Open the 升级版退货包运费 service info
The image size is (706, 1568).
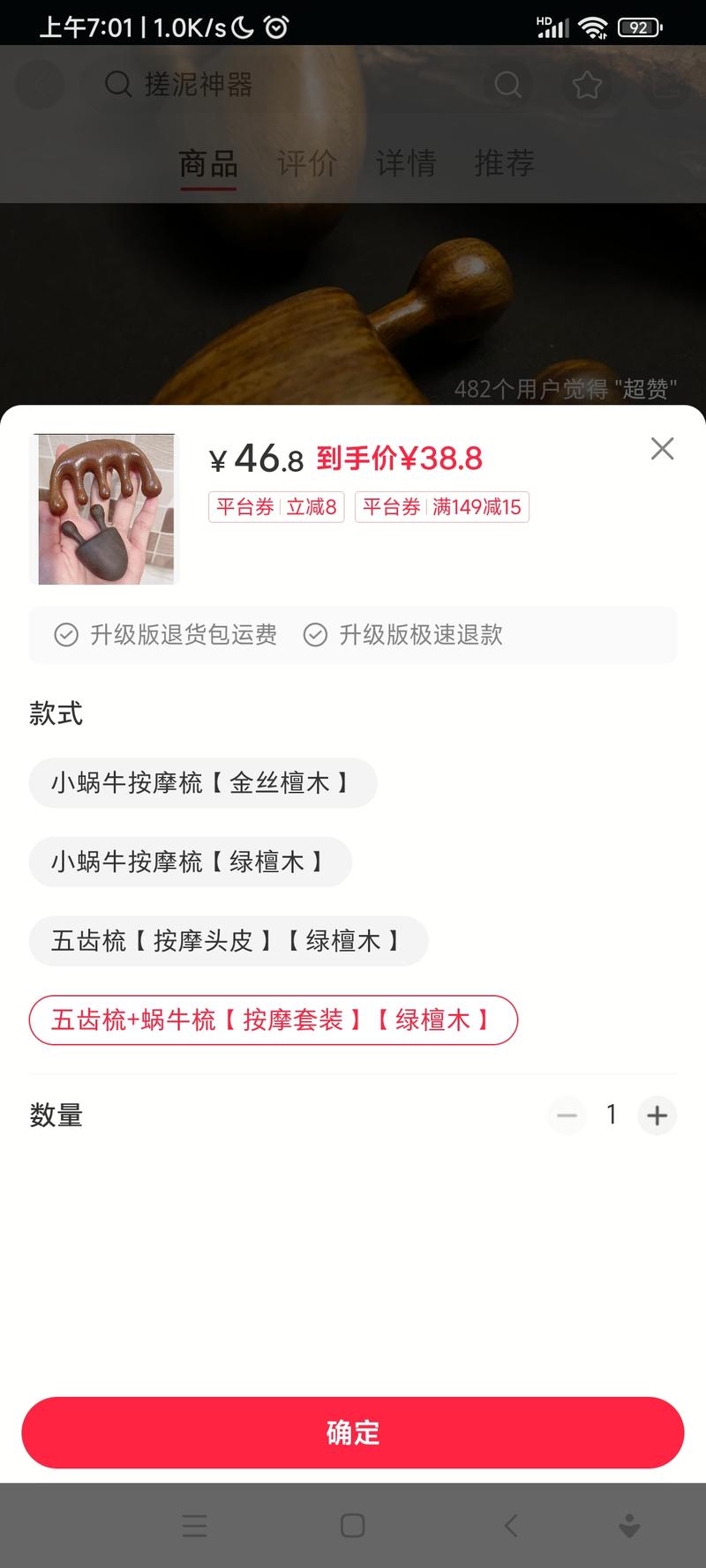[166, 635]
